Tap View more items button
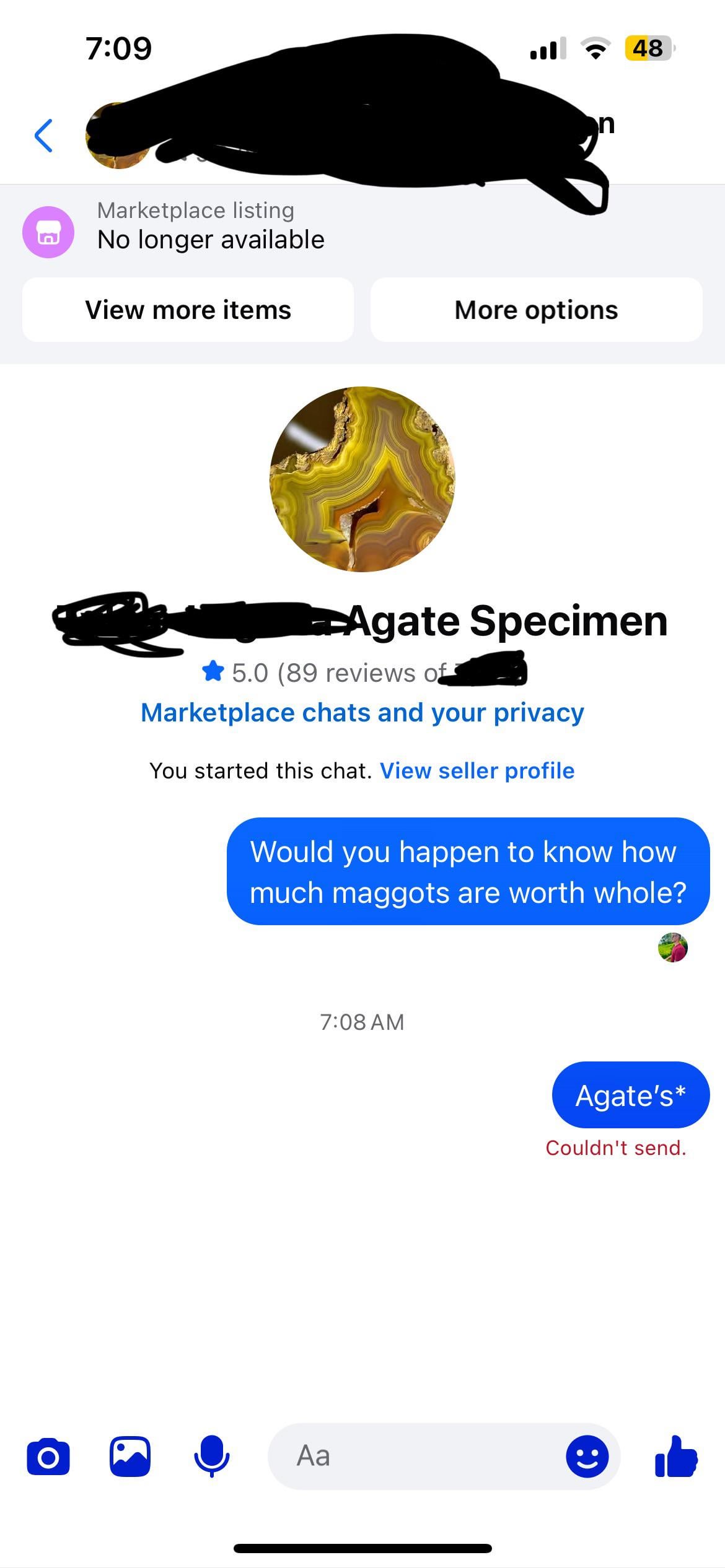Screen dimensions: 725x1568 [x=188, y=310]
